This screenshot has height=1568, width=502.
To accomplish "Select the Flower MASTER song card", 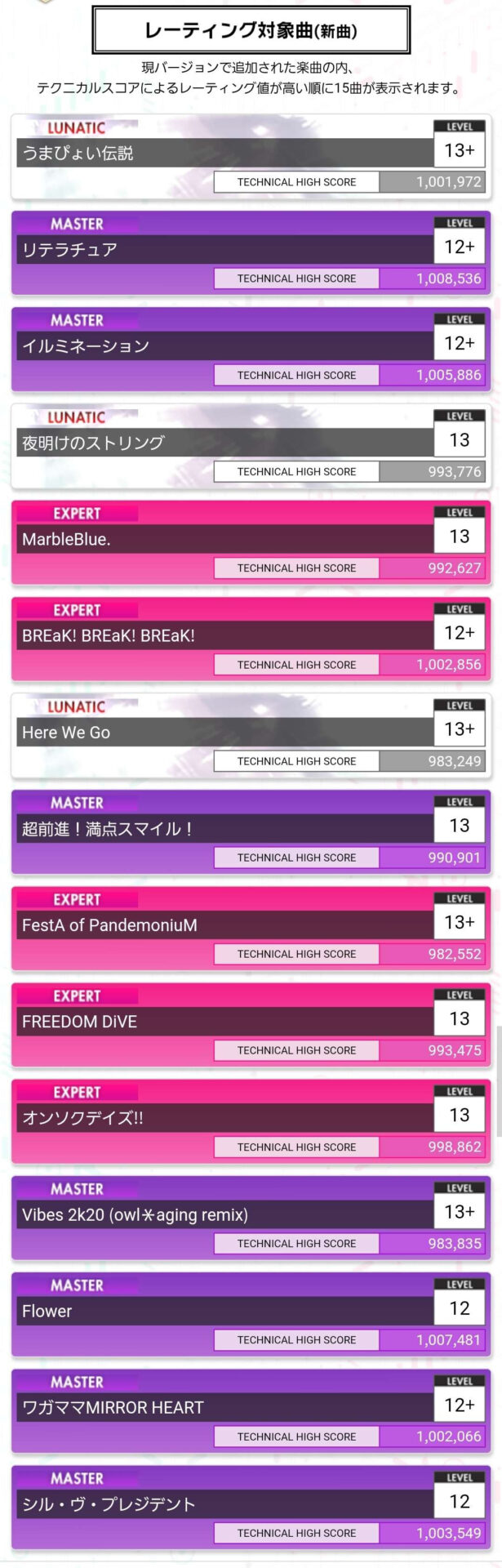I will tap(224, 1311).
